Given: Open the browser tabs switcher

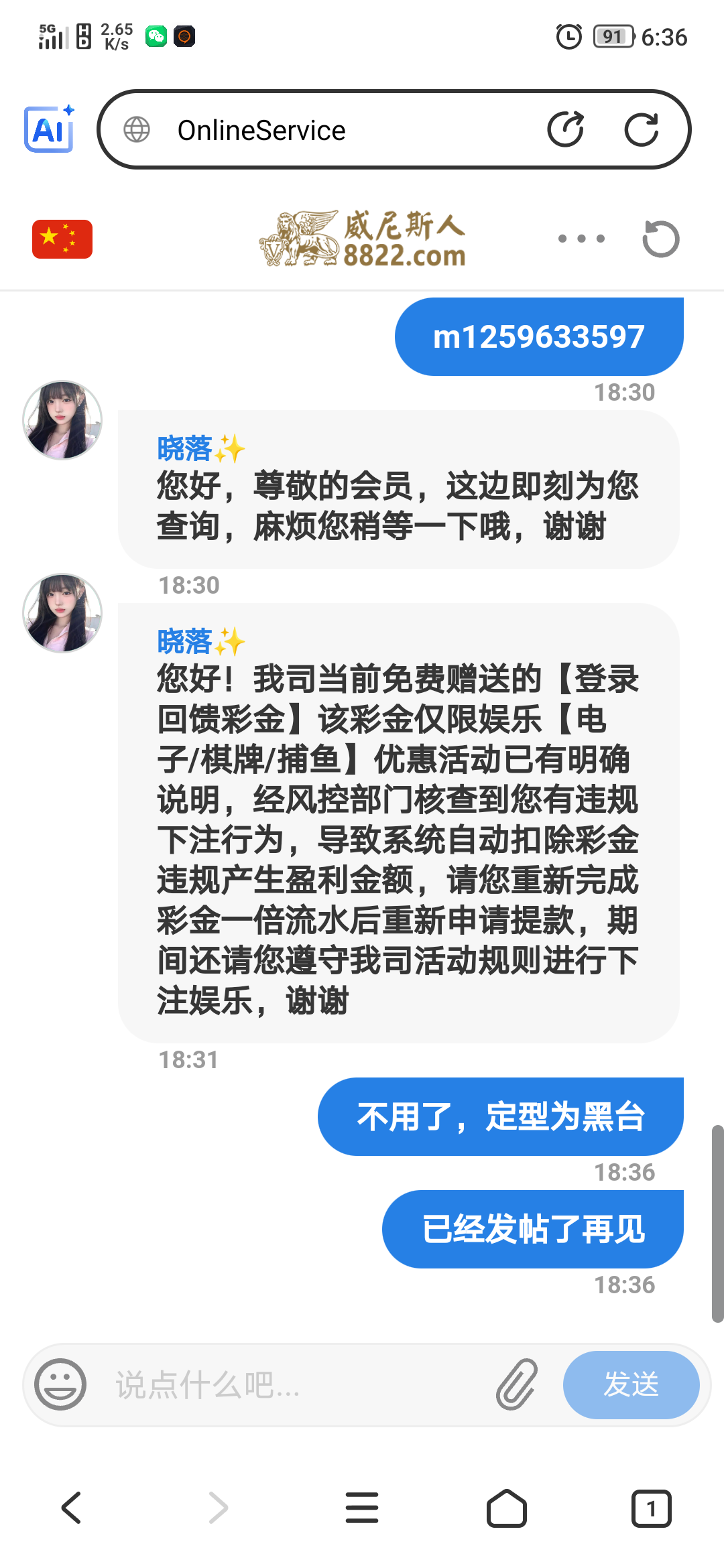Looking at the screenshot, I should pos(651,1508).
